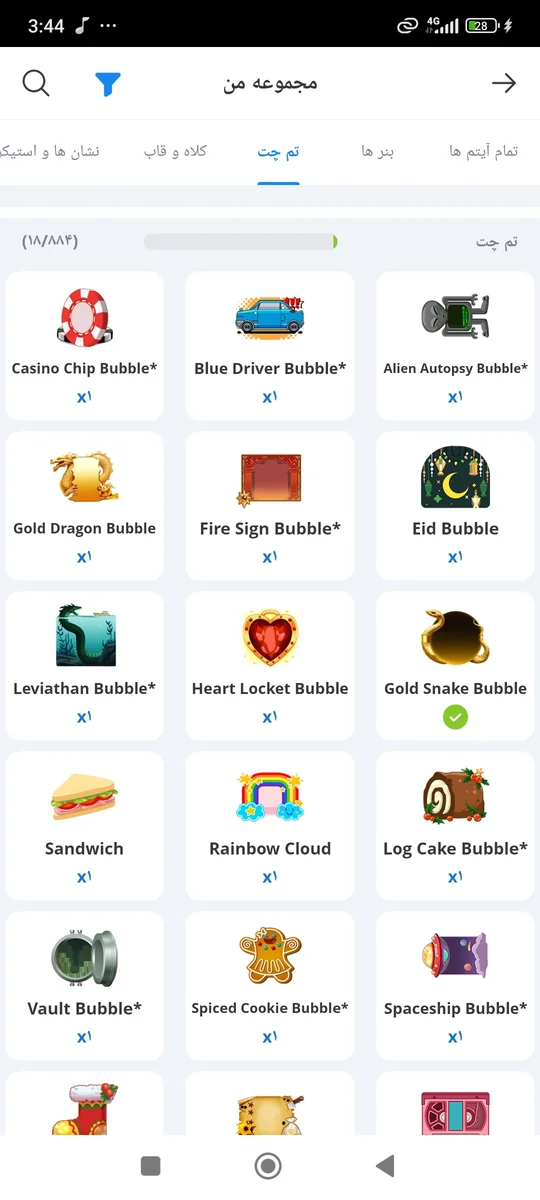
Task: Choose the Gold Dragon Bubble
Action: (84, 506)
